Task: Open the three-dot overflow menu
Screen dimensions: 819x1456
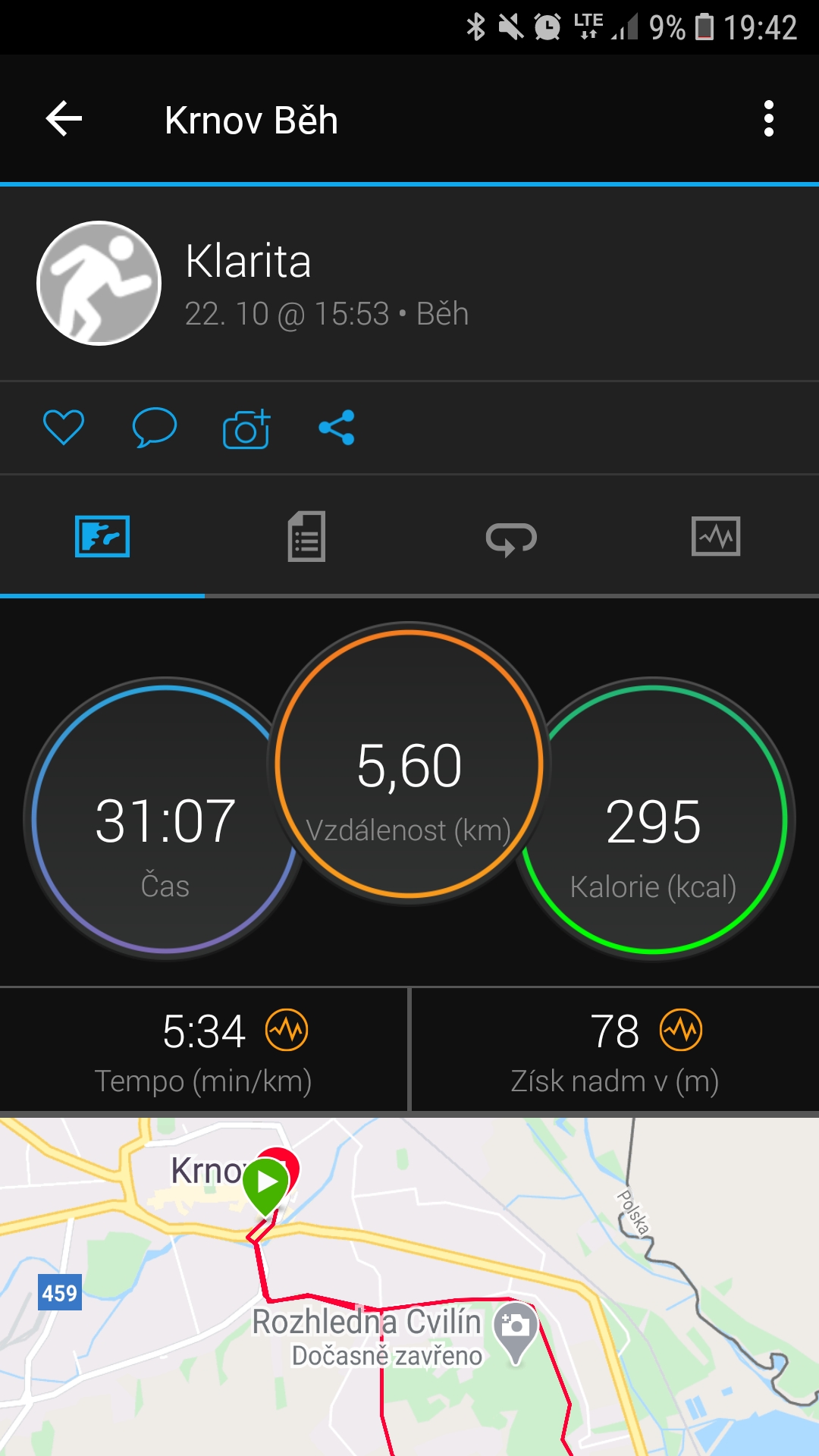Action: (x=769, y=119)
